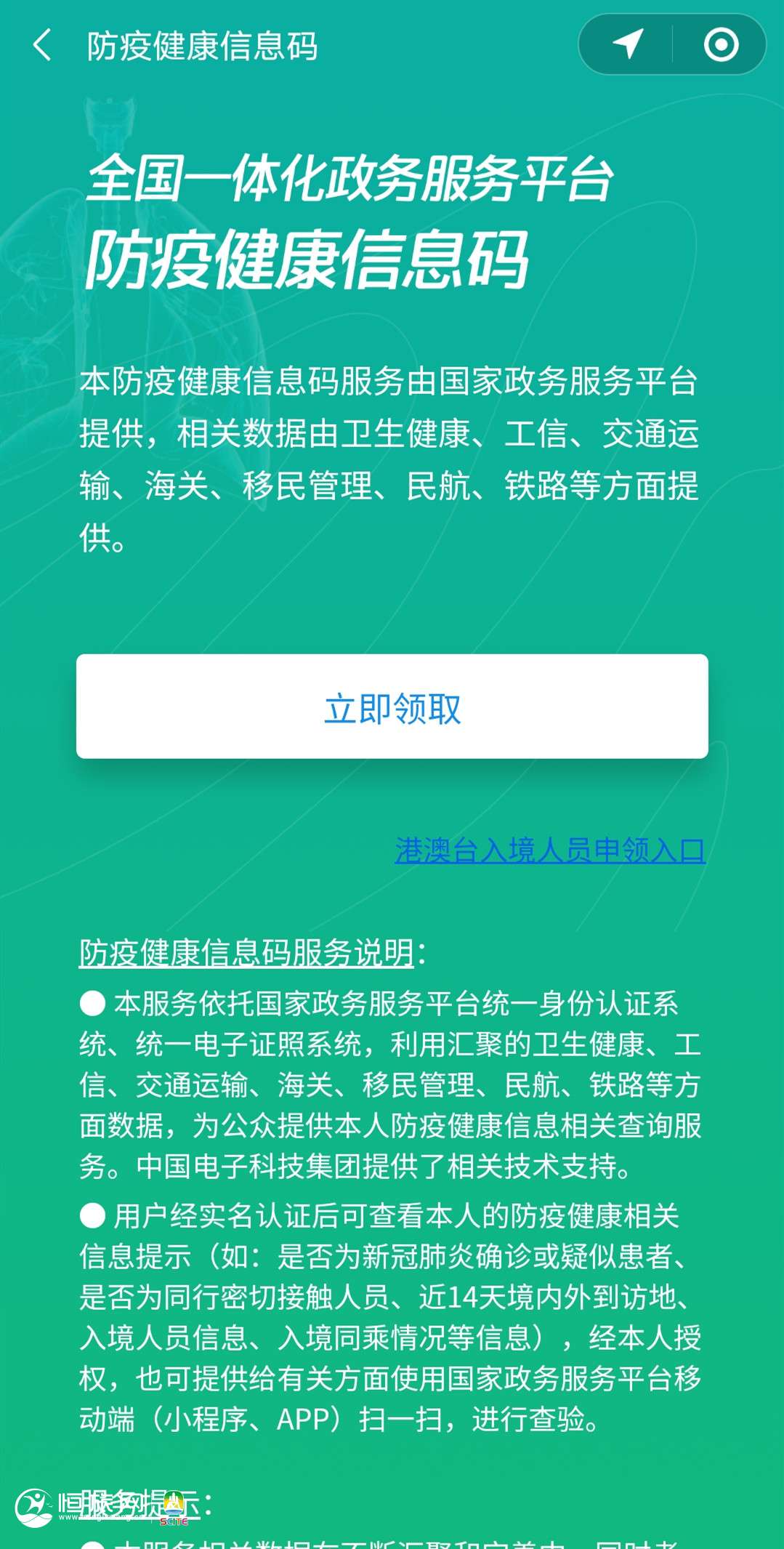Go back from 防疫健康信息码 page
Screen dimensions: 784x1549
(x=42, y=45)
